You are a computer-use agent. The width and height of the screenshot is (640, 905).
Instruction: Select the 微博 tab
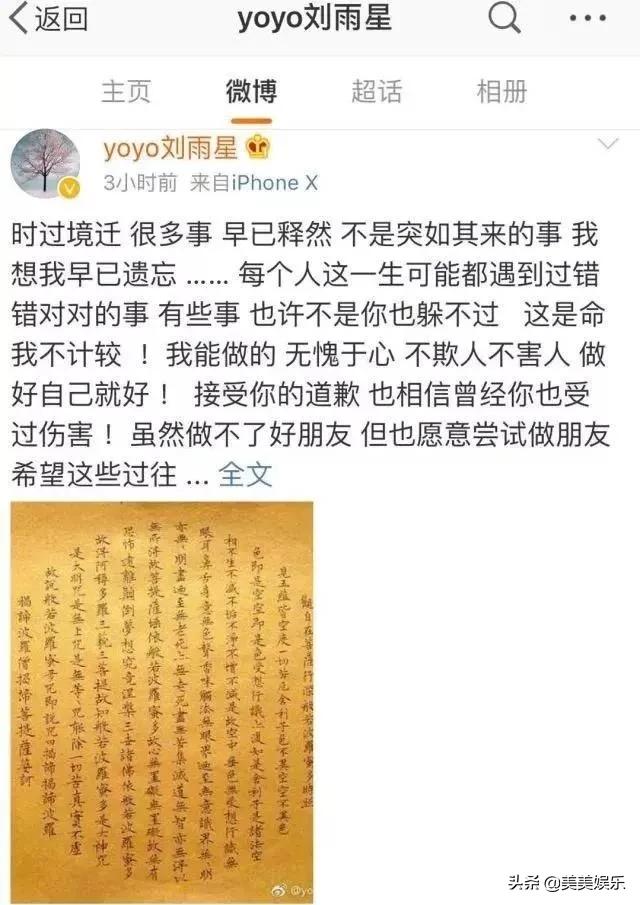250,92
